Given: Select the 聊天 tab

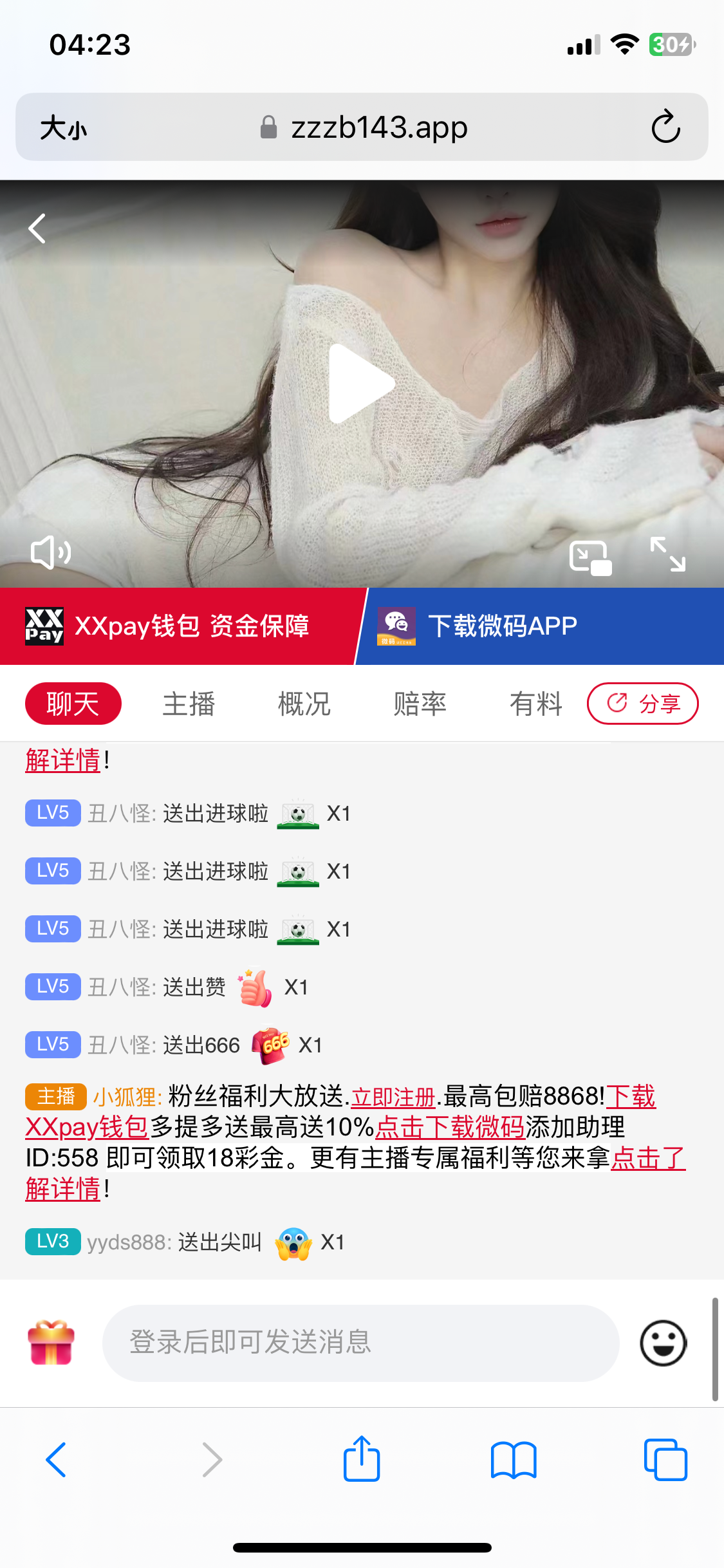Looking at the screenshot, I should click(73, 704).
